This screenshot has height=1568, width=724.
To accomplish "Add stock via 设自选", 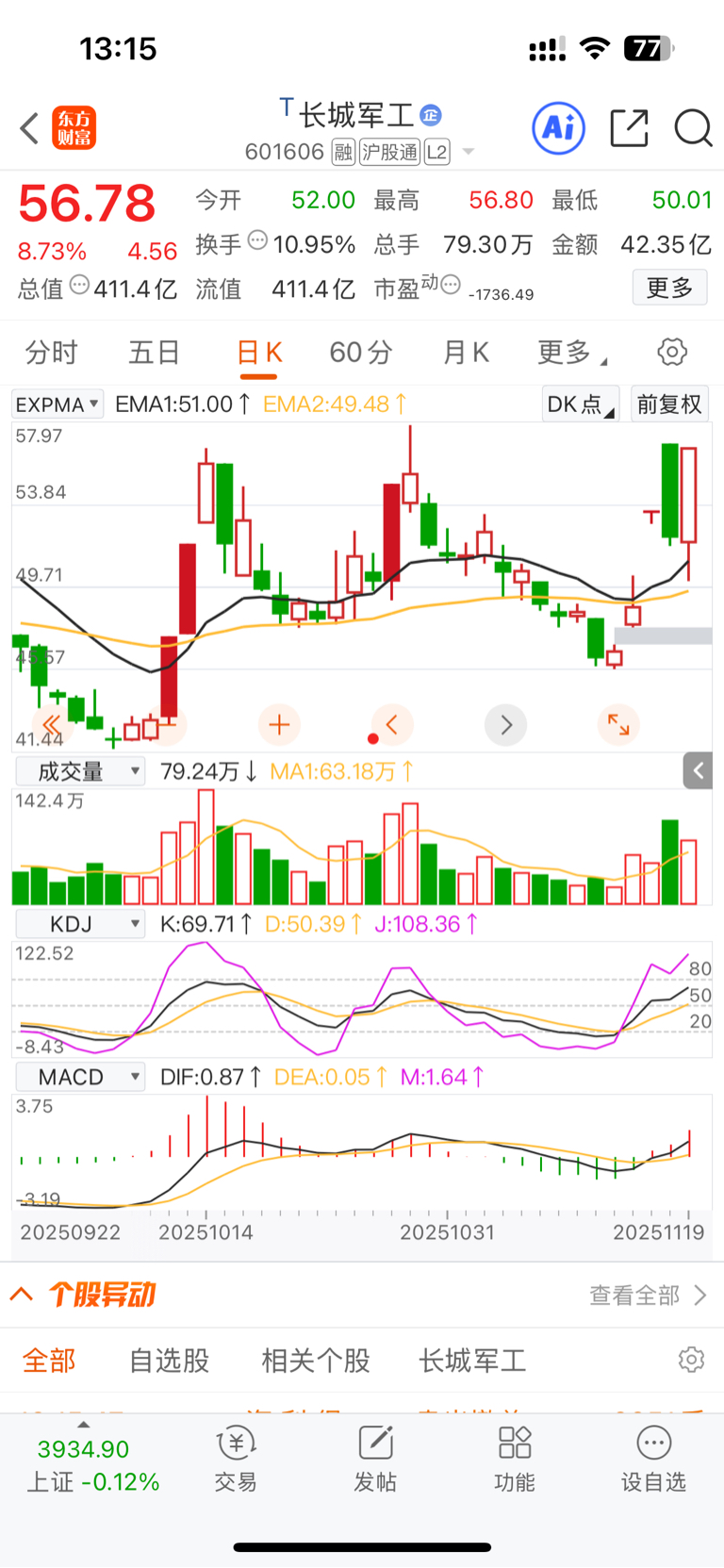I will pyautogui.click(x=653, y=1459).
